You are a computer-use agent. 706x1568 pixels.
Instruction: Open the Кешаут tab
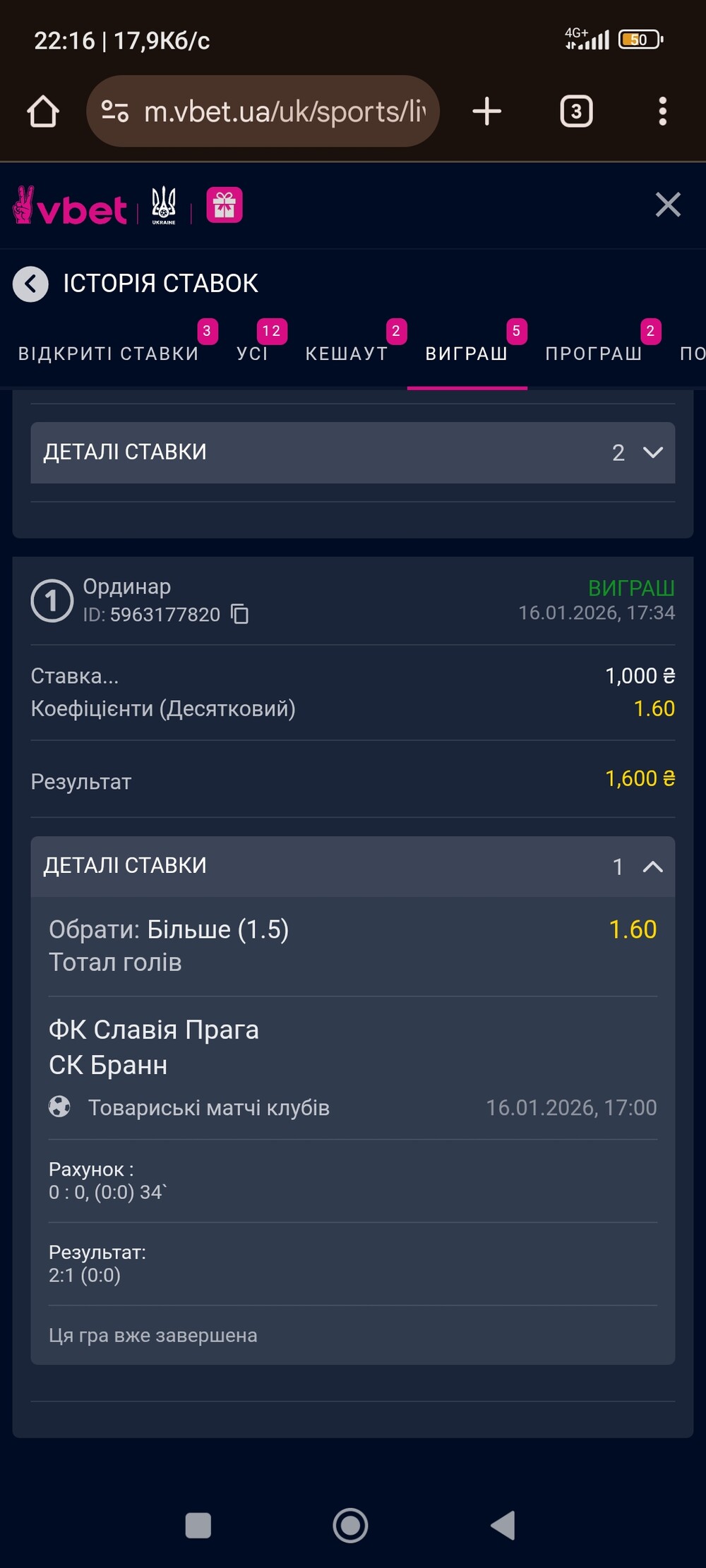[347, 353]
